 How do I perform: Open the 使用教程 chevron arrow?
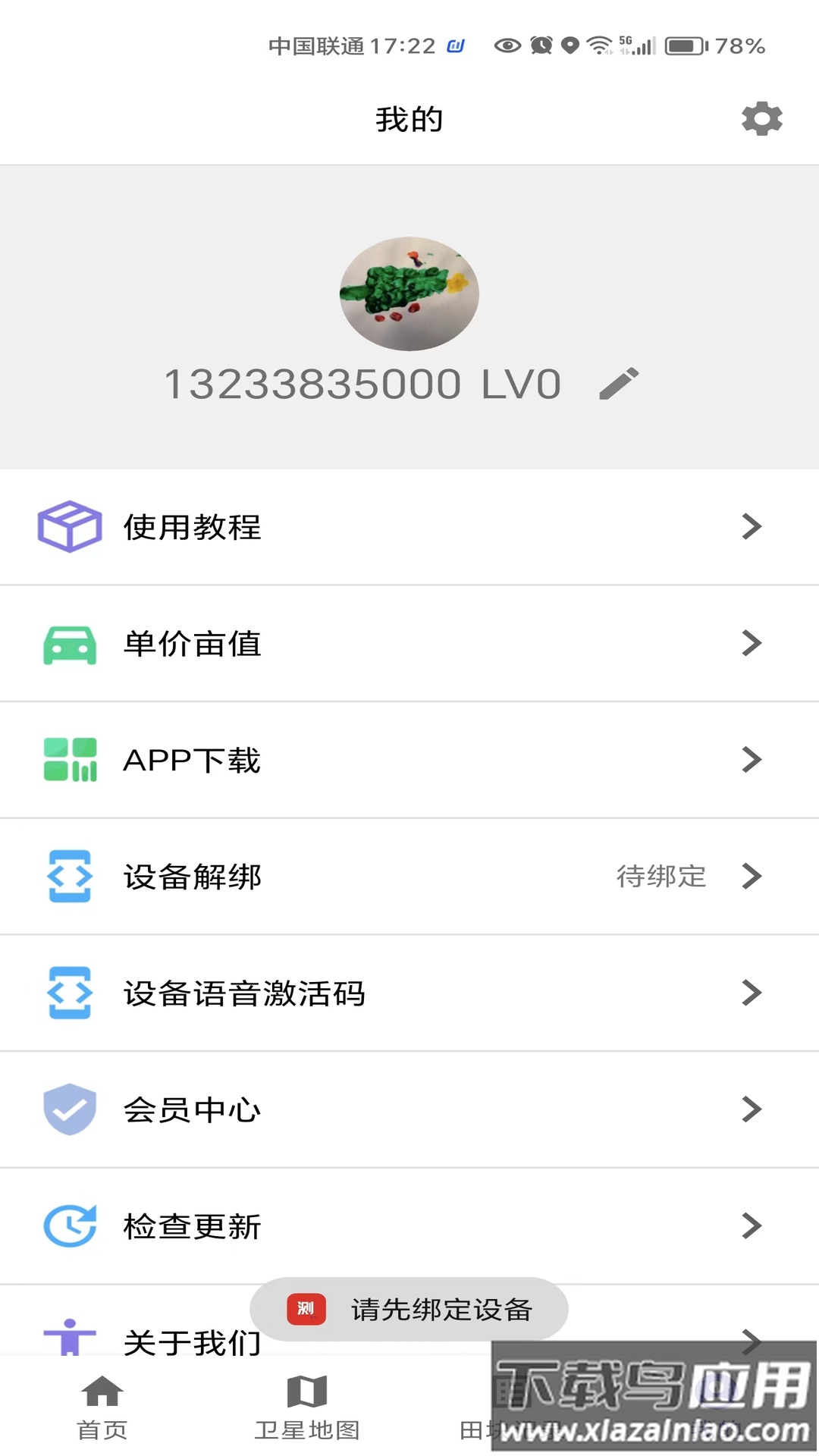752,526
